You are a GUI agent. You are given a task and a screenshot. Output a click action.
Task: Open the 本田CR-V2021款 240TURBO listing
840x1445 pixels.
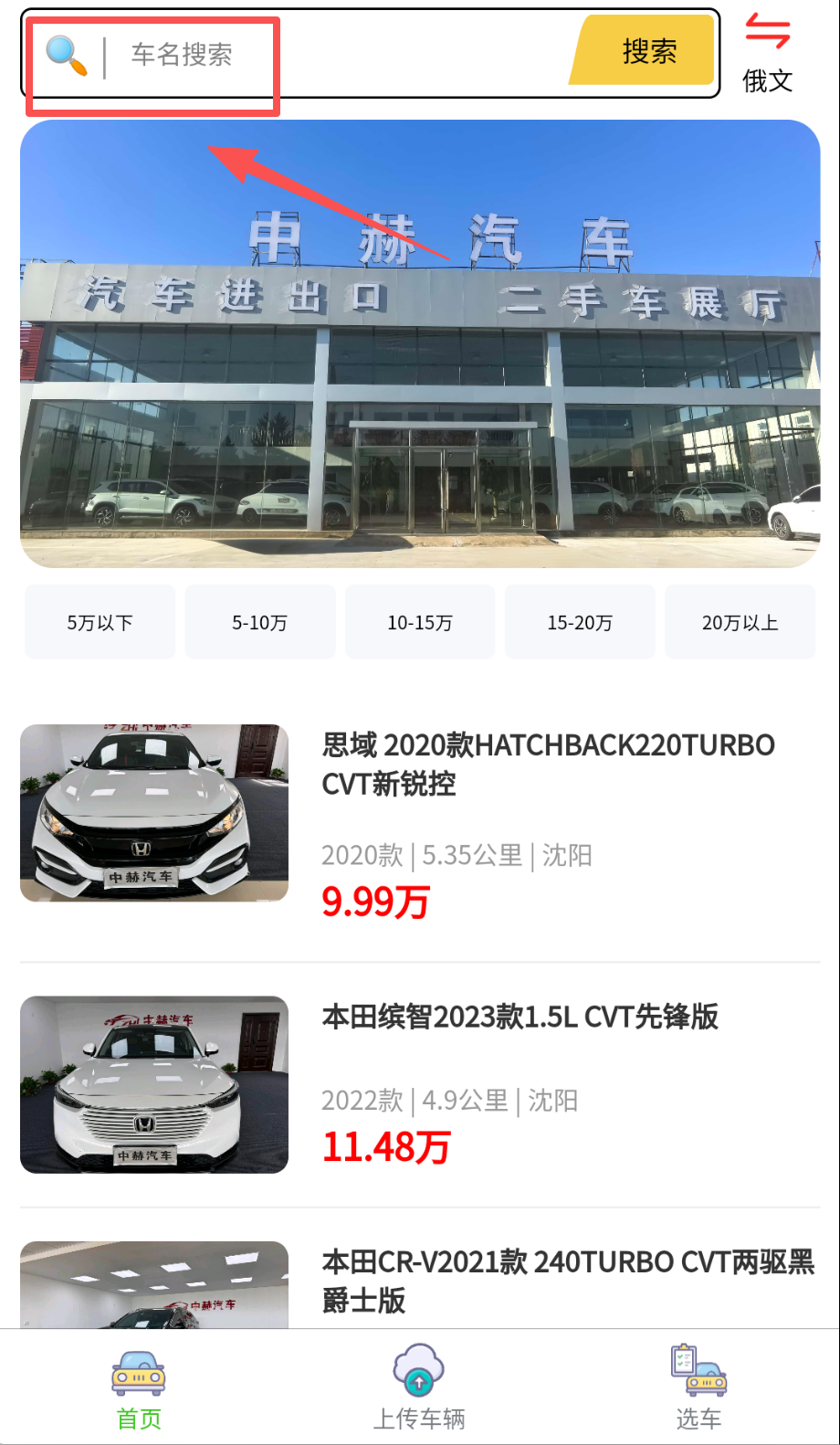click(566, 1279)
